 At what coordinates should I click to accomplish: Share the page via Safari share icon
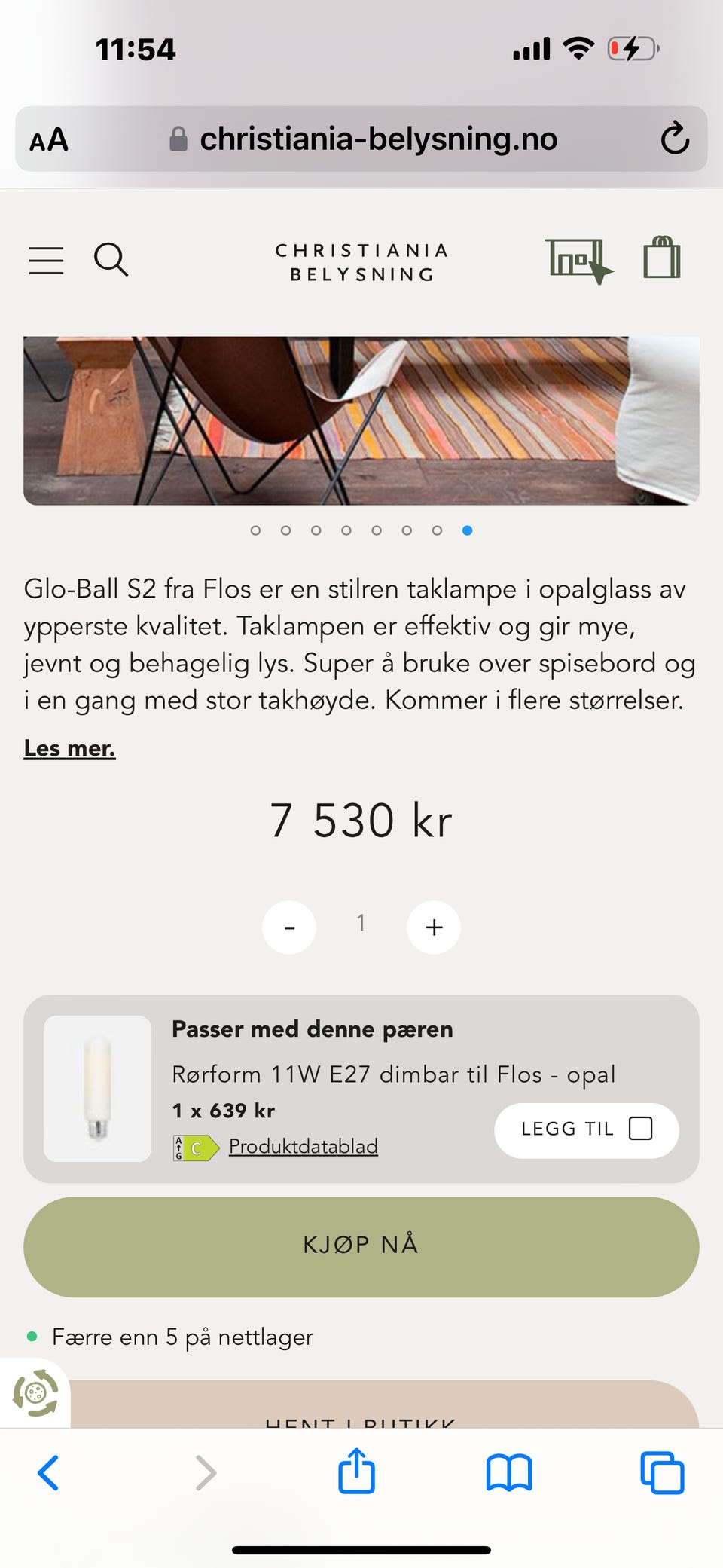356,1472
